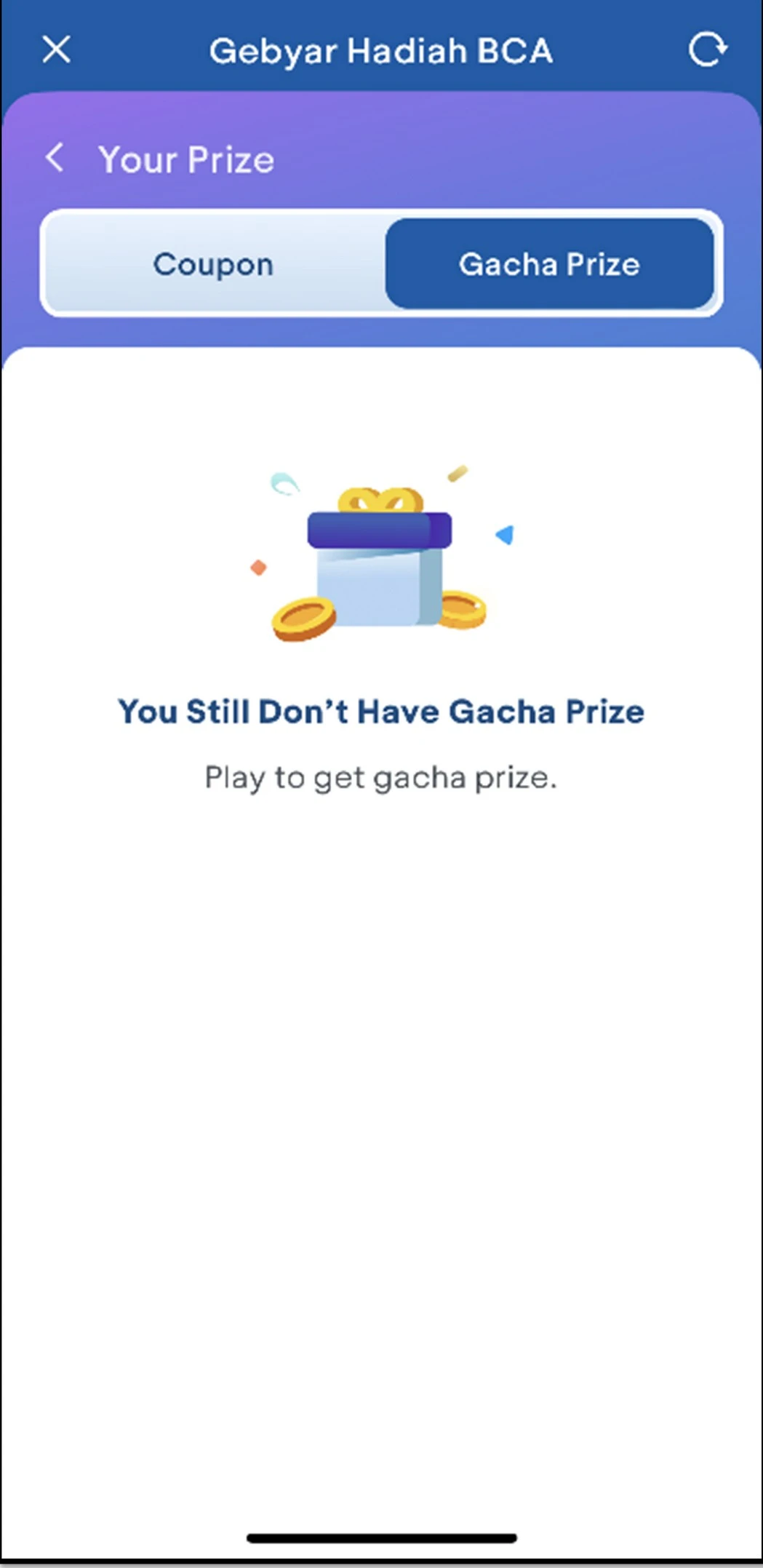Go back from Your Prize
The height and width of the screenshot is (1568, 763).
tap(55, 157)
